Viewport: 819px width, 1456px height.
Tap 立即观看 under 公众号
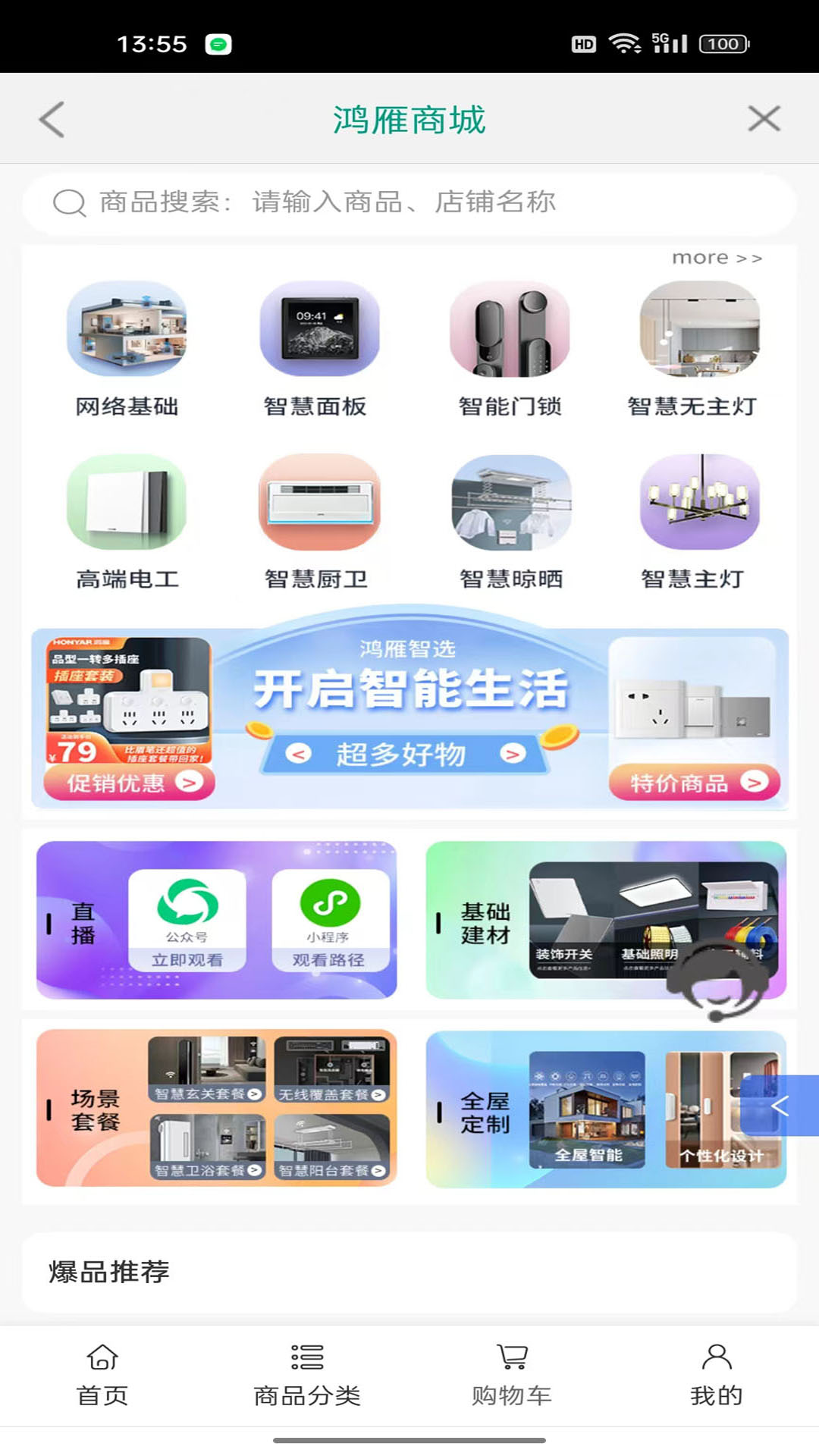tap(188, 957)
